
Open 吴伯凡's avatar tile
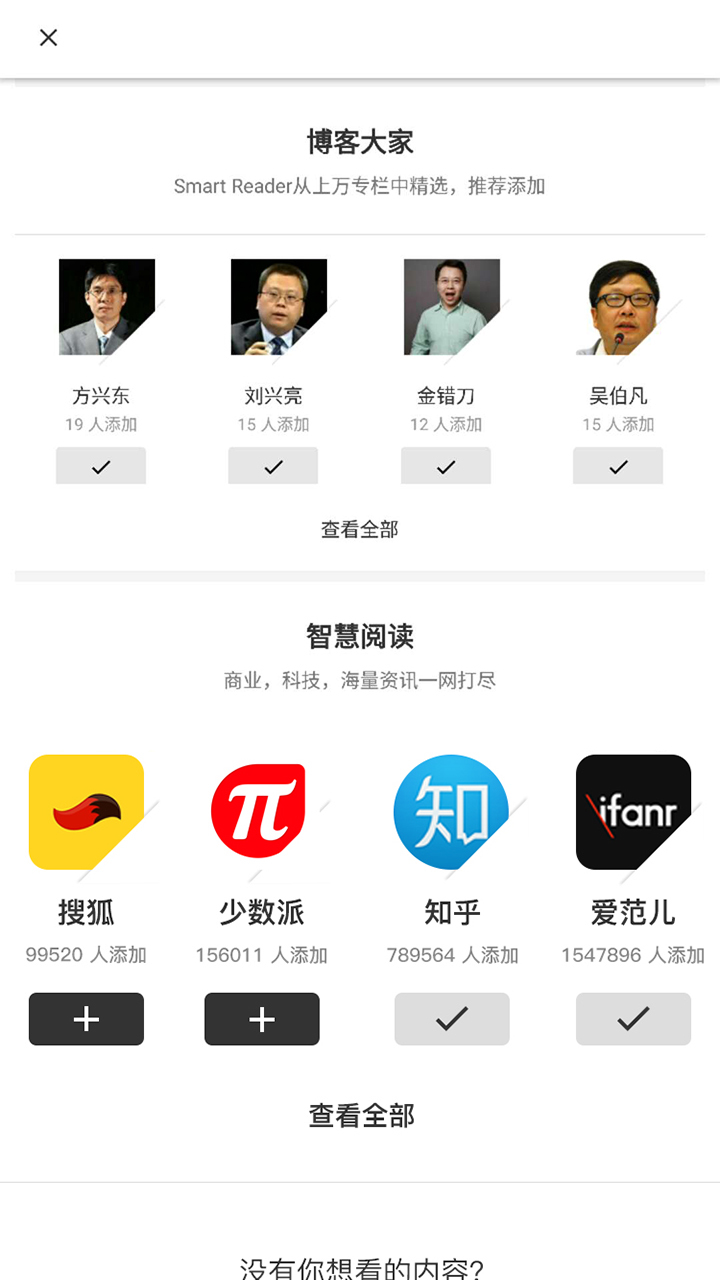(623, 307)
